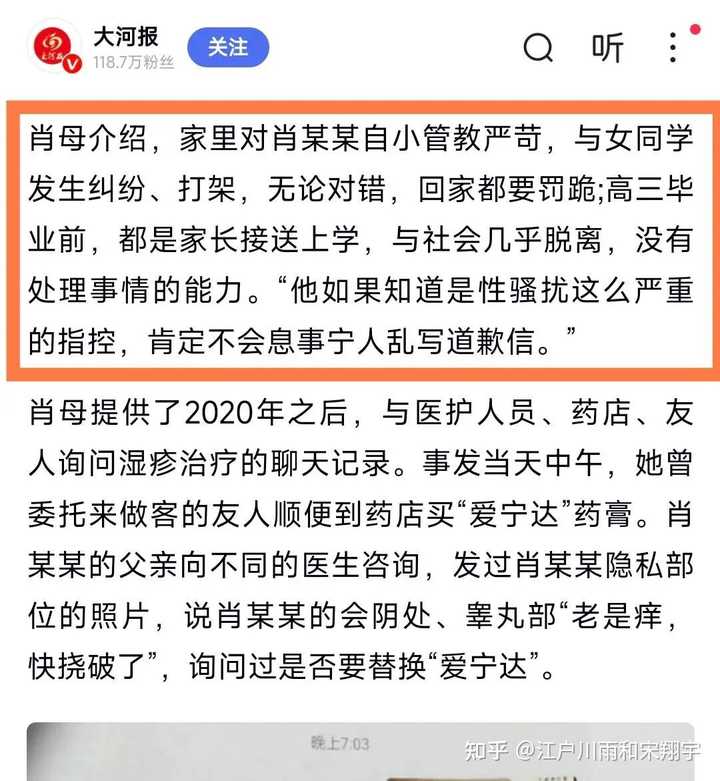Open the 大河报 account profile avatar

click(56, 49)
